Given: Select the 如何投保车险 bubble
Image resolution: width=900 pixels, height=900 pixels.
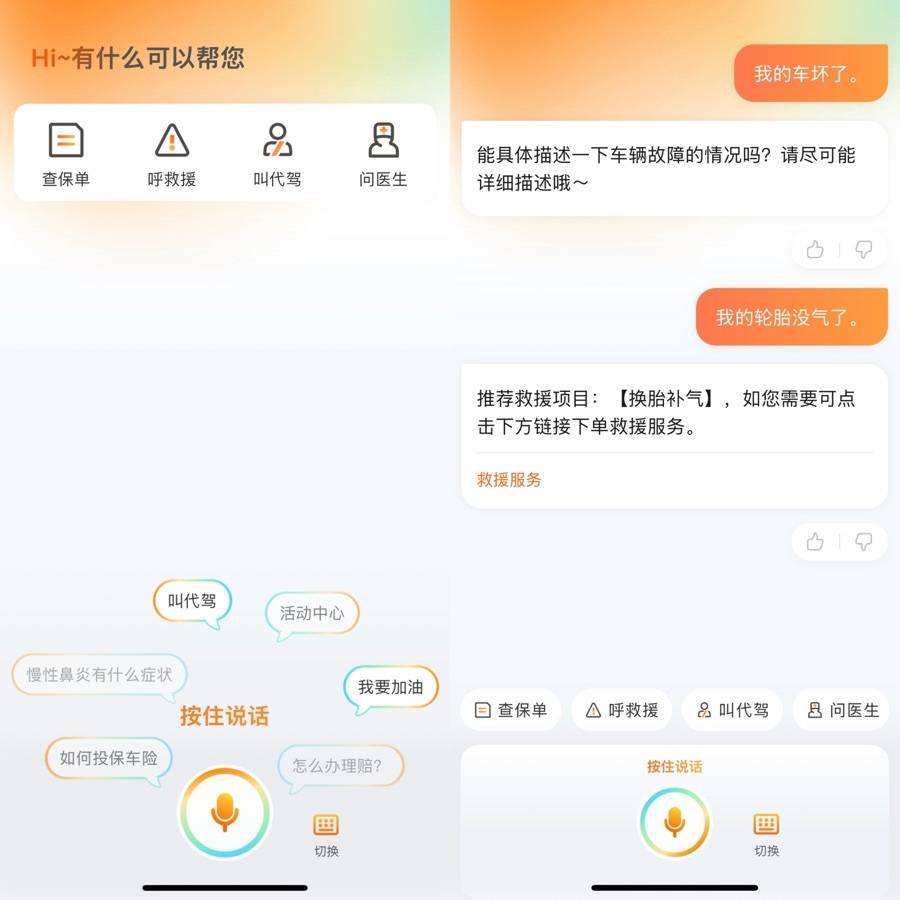Looking at the screenshot, I should click(x=109, y=758).
